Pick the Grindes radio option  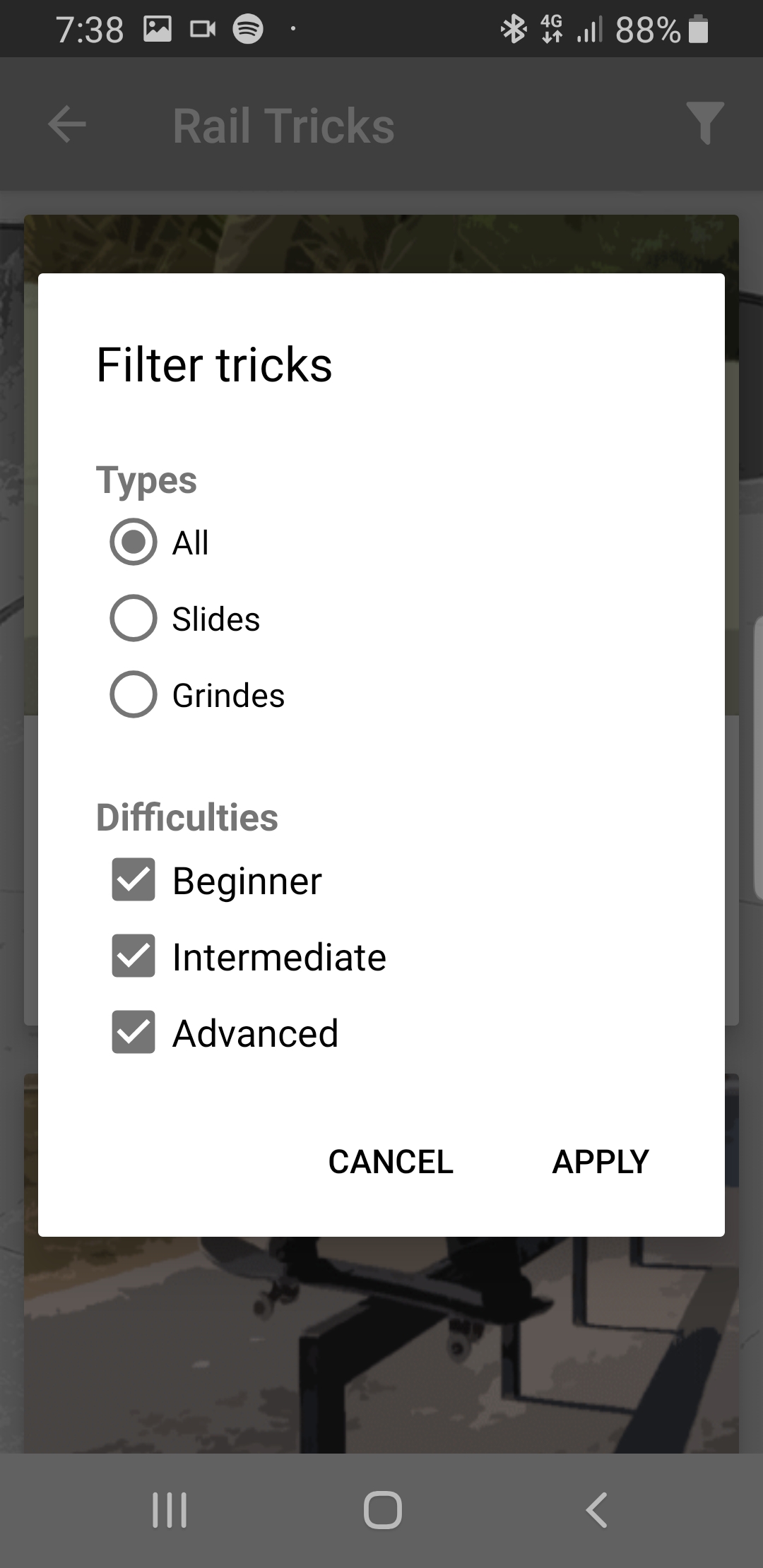(x=134, y=695)
